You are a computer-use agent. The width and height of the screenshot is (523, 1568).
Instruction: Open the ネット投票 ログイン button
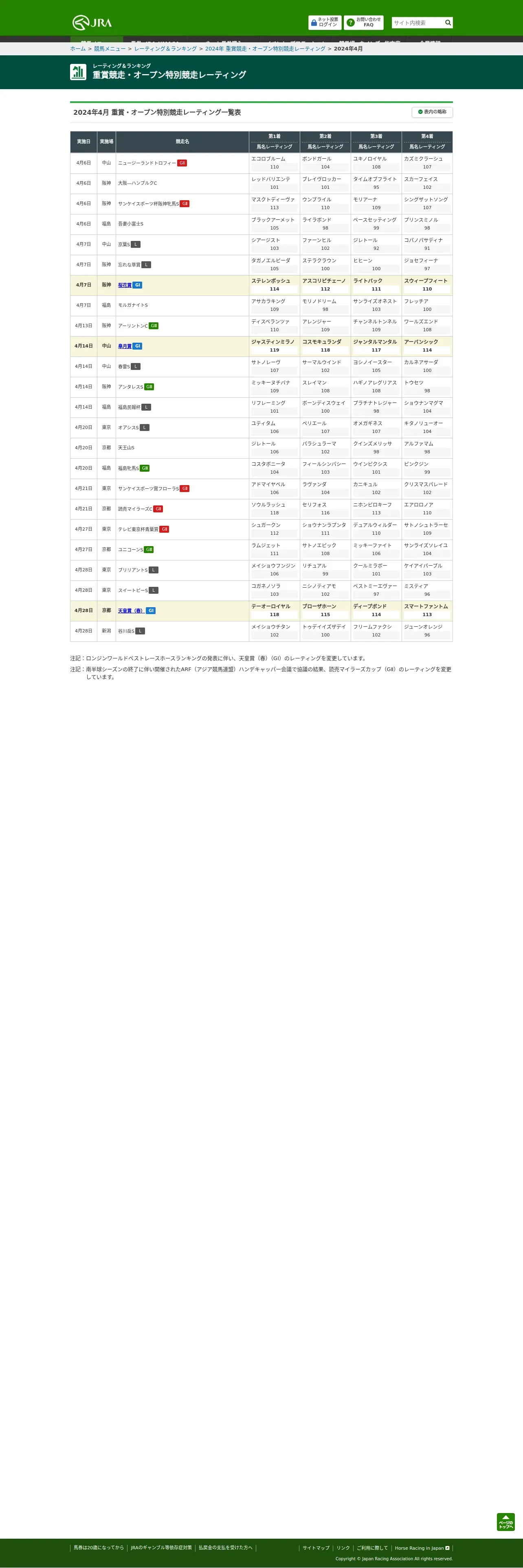[x=324, y=22]
